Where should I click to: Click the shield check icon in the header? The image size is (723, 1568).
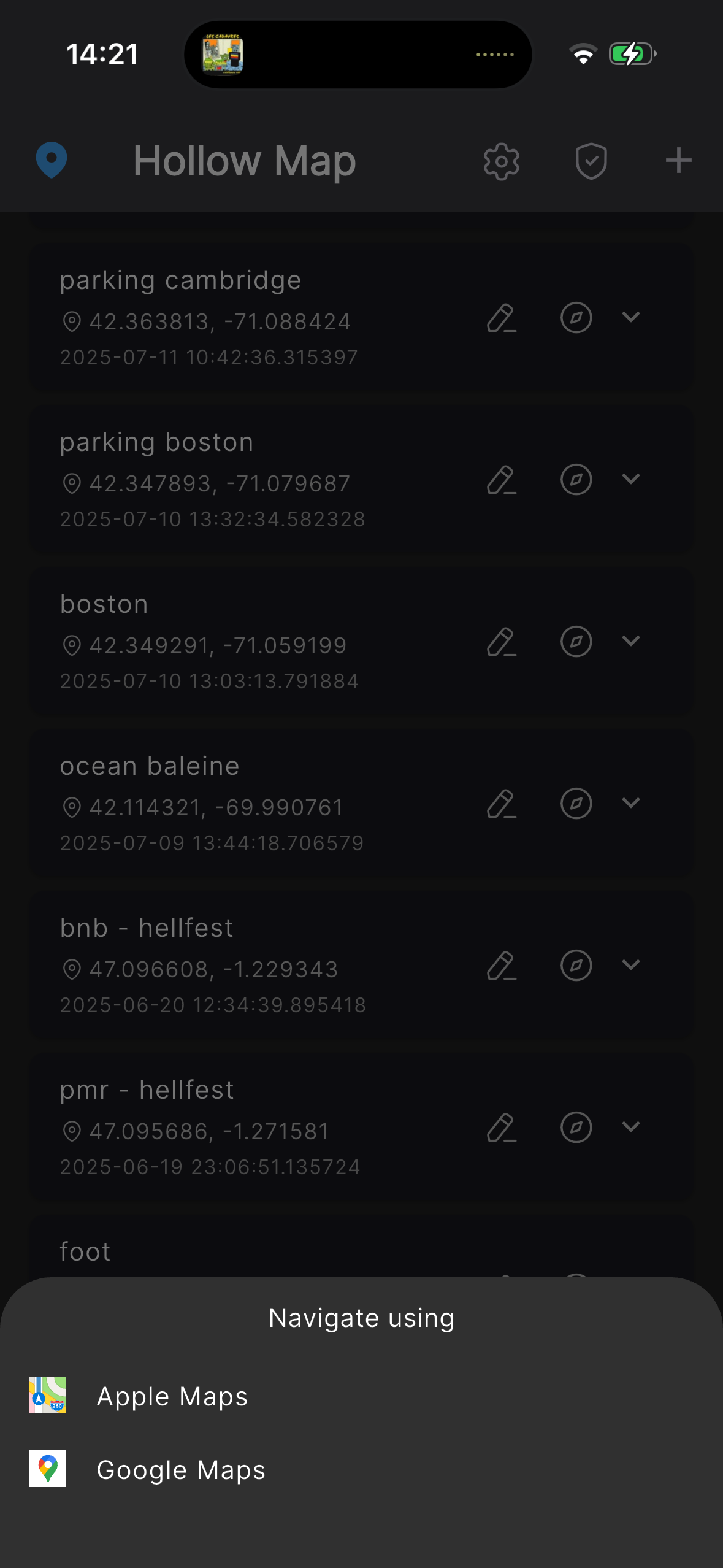click(x=591, y=161)
